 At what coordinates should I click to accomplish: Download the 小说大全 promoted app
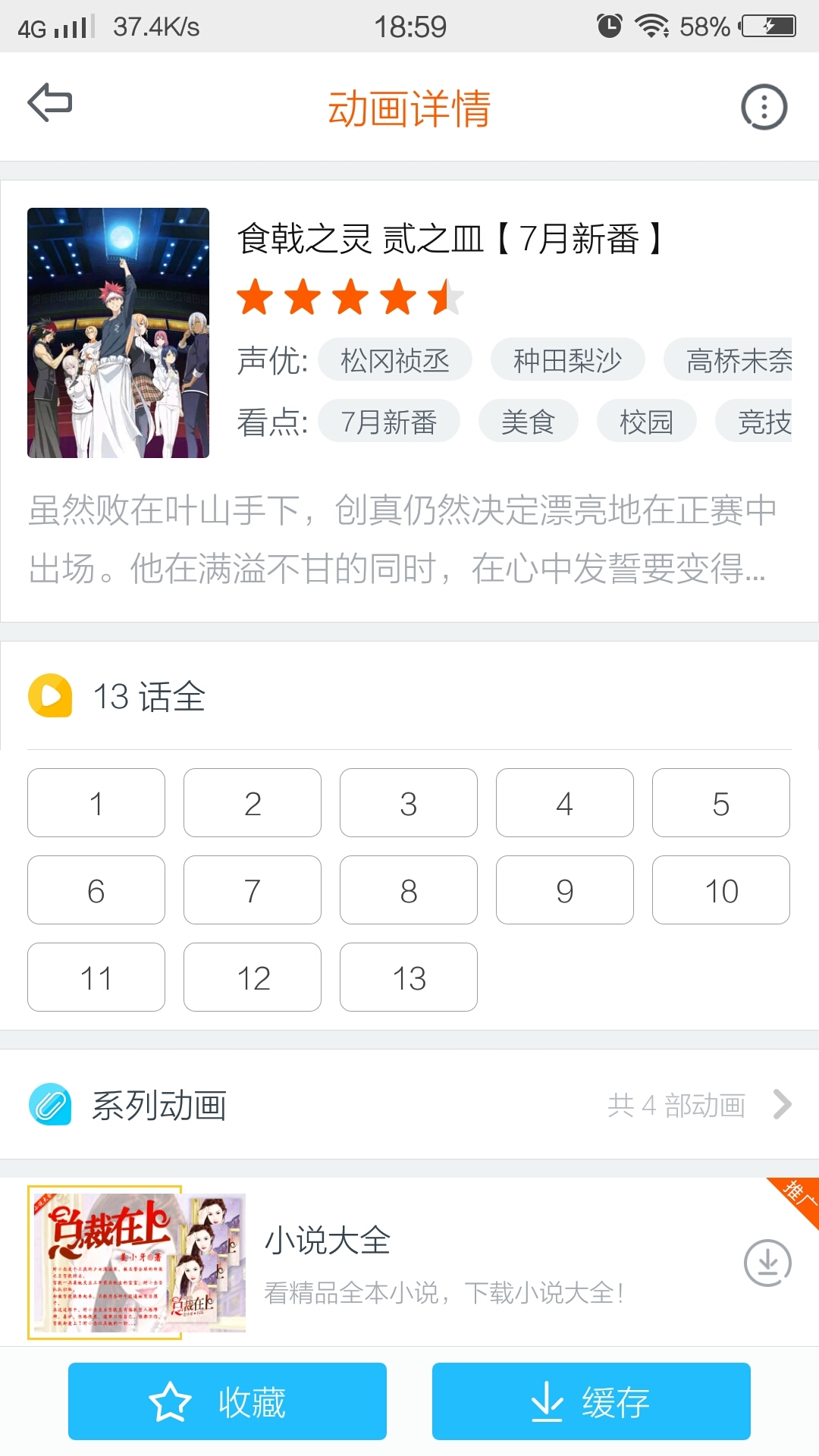click(x=767, y=1263)
